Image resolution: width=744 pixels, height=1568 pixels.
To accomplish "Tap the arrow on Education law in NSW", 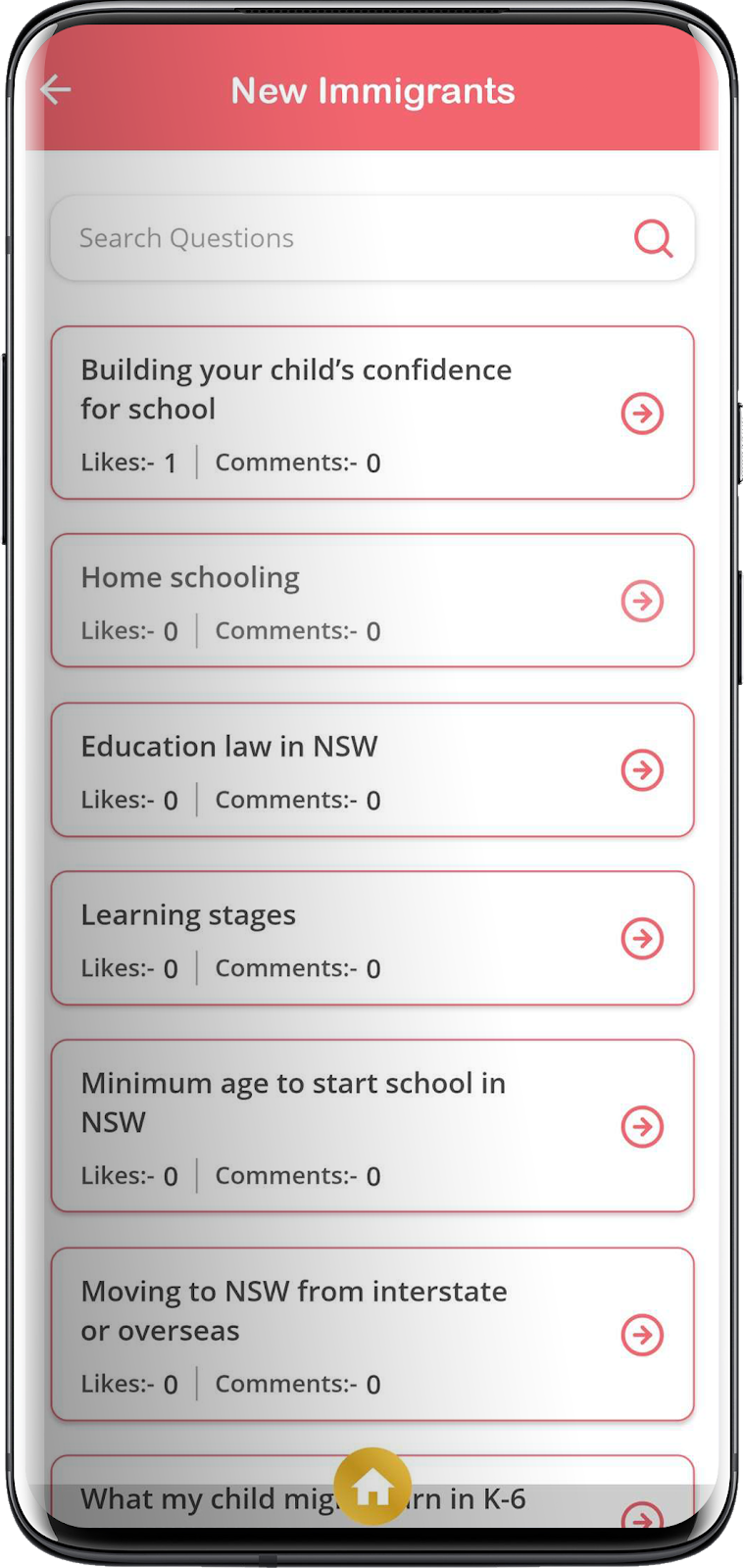I will tap(642, 769).
